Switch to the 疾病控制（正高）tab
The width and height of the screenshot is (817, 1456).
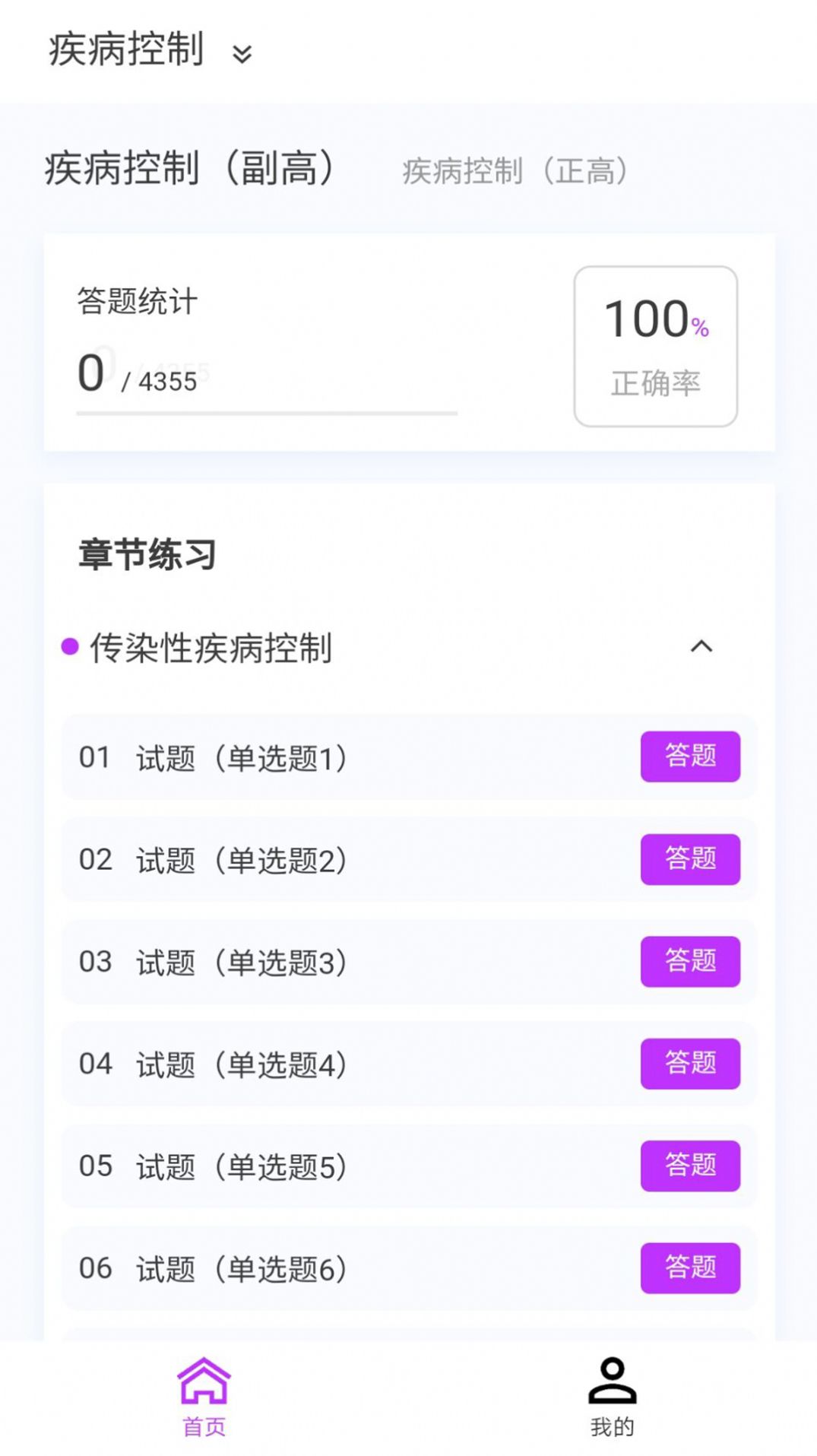(x=513, y=173)
